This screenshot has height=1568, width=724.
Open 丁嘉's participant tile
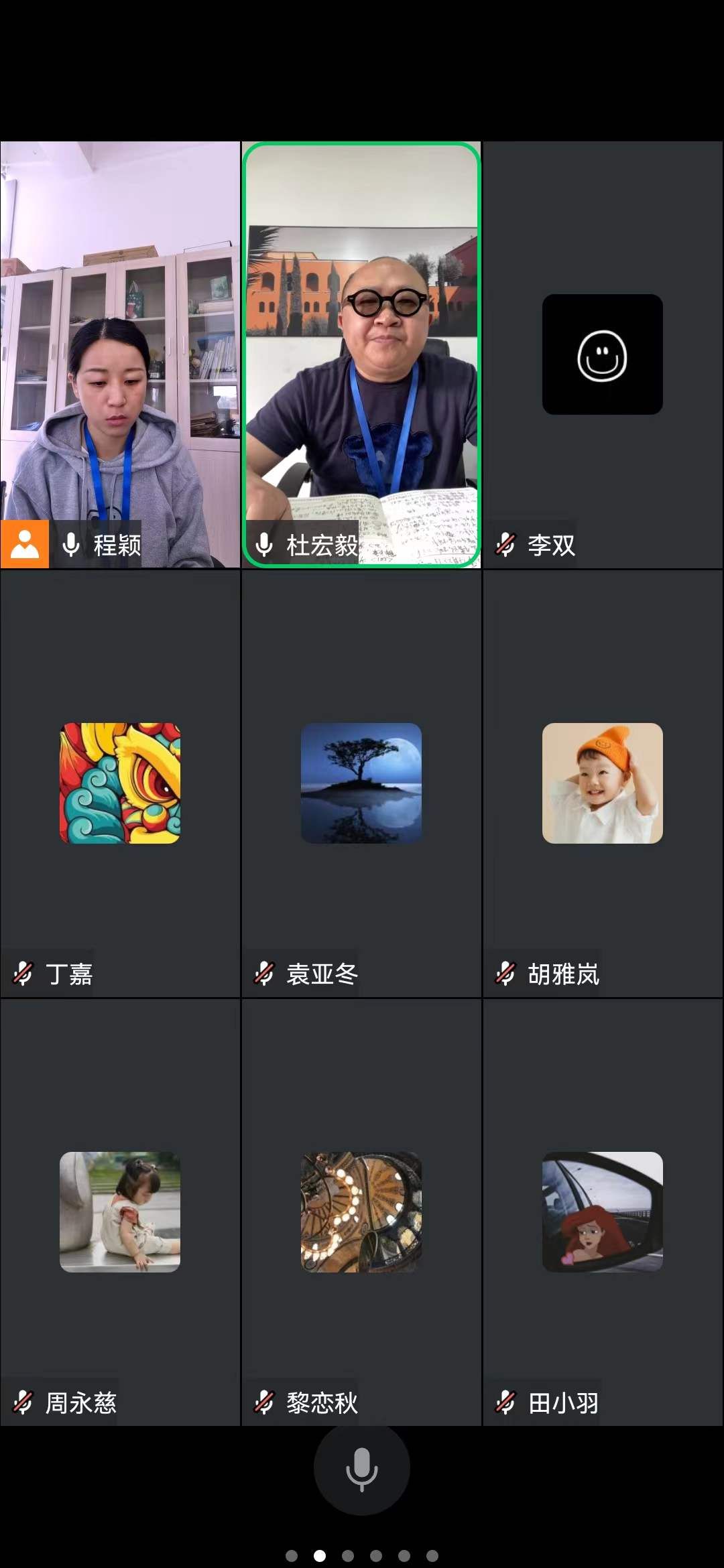pyautogui.click(x=120, y=783)
